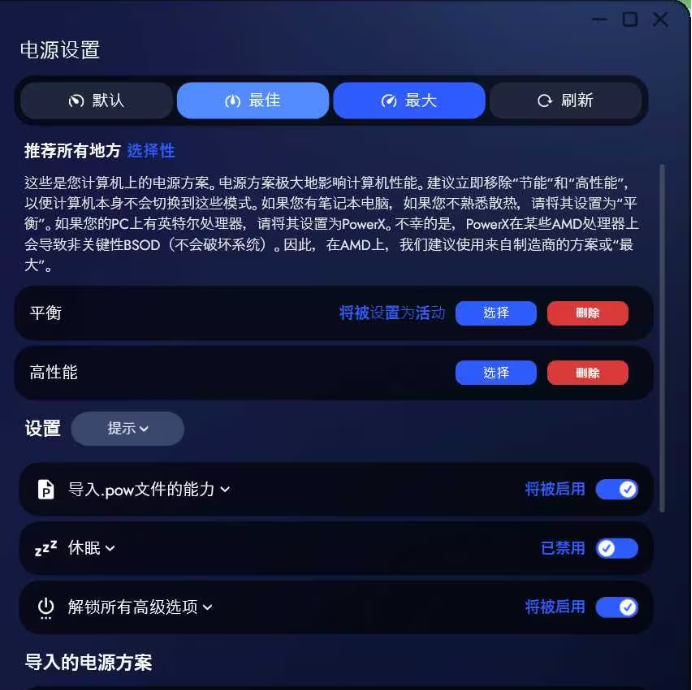Viewport: 692px width, 690px height.
Task: Open the 选择性 link
Action: pos(151,150)
